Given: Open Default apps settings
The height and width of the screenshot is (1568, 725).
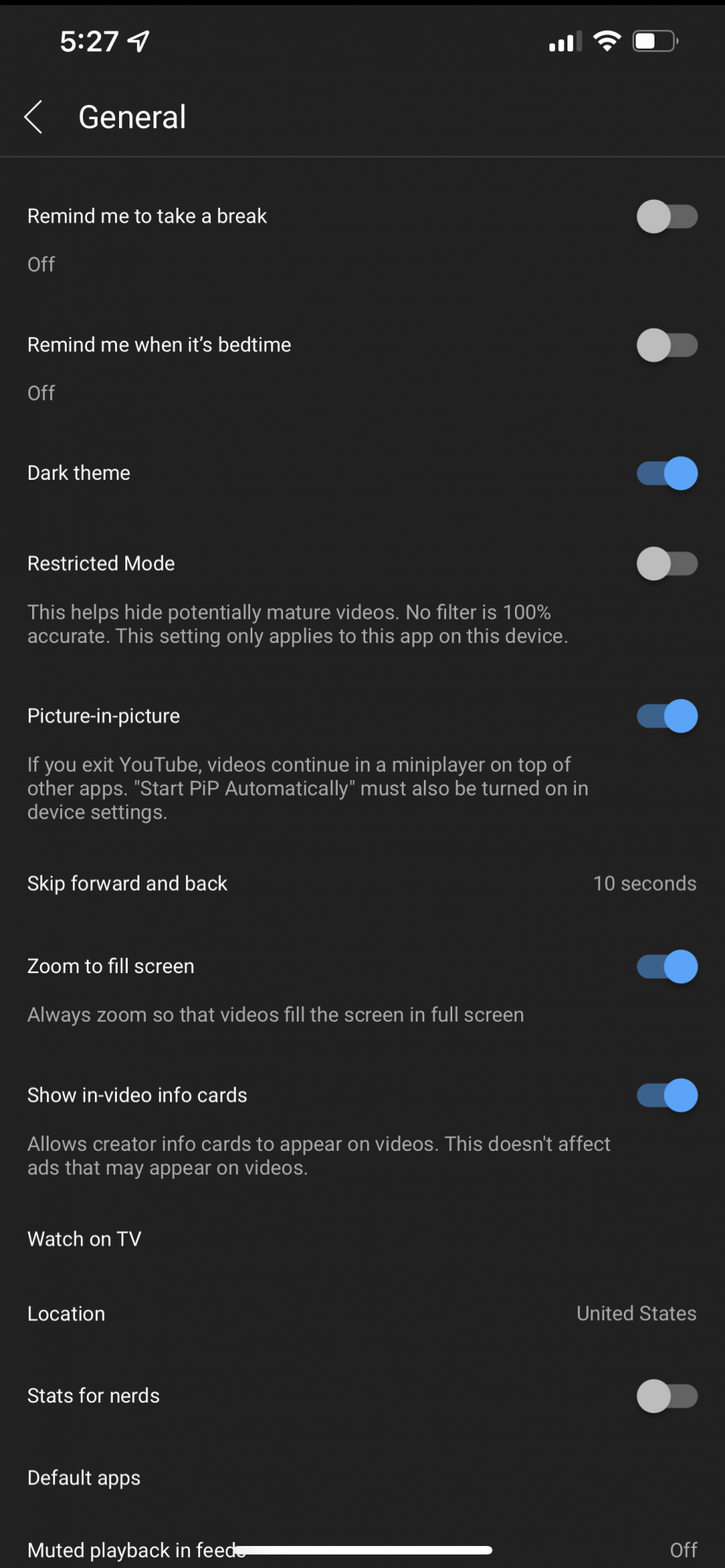Looking at the screenshot, I should (x=362, y=1479).
